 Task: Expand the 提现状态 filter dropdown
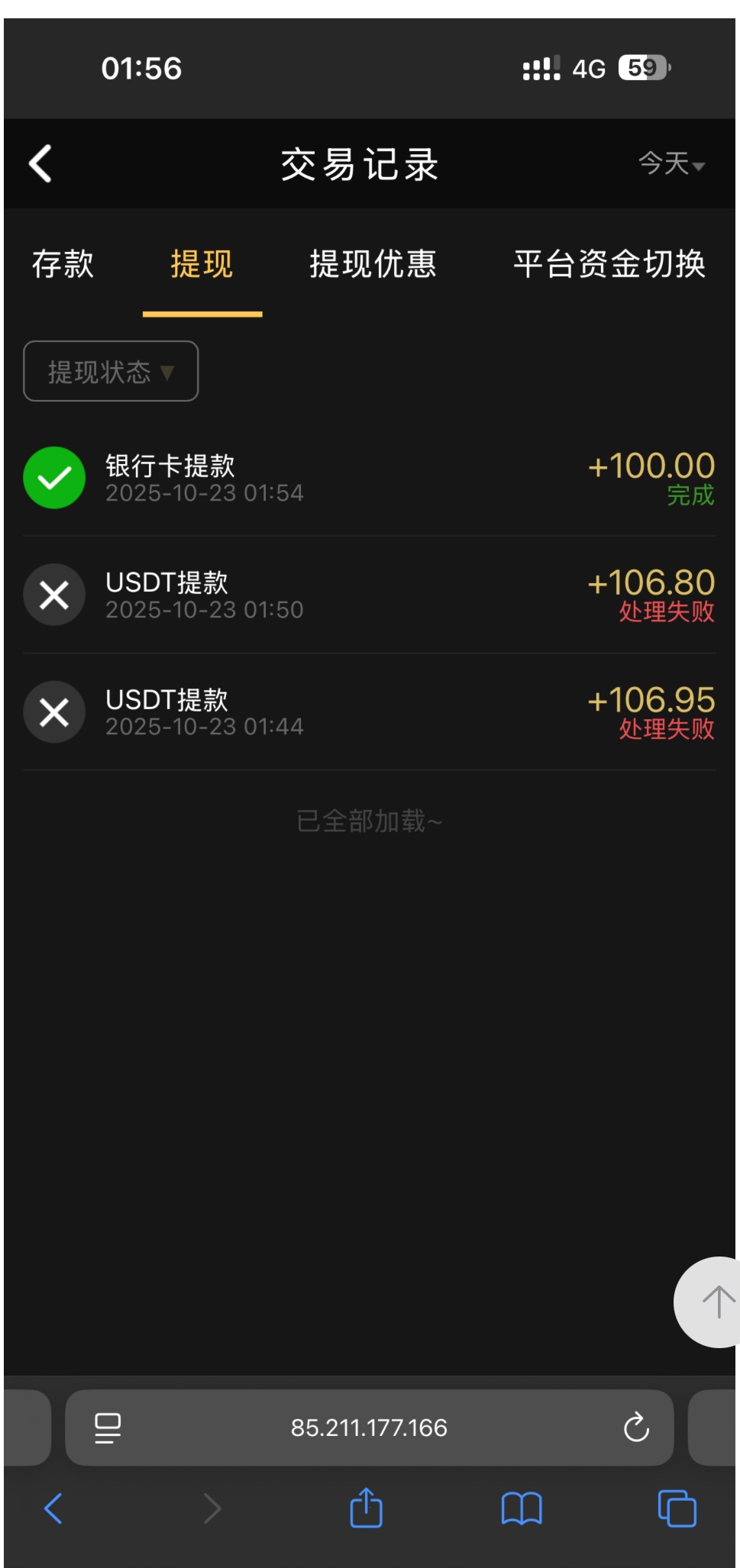[x=111, y=372]
